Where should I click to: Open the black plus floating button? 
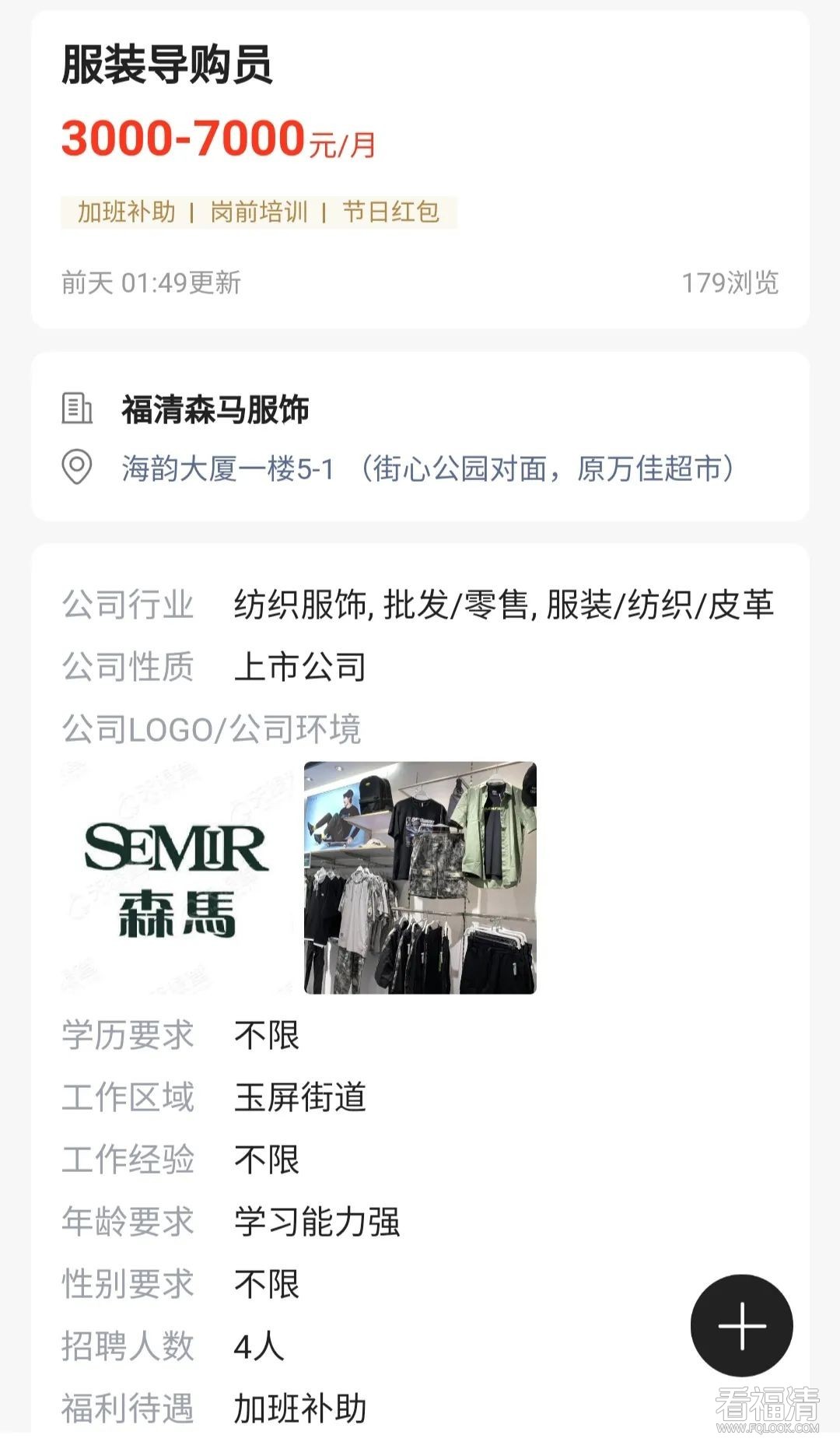pos(741,1325)
